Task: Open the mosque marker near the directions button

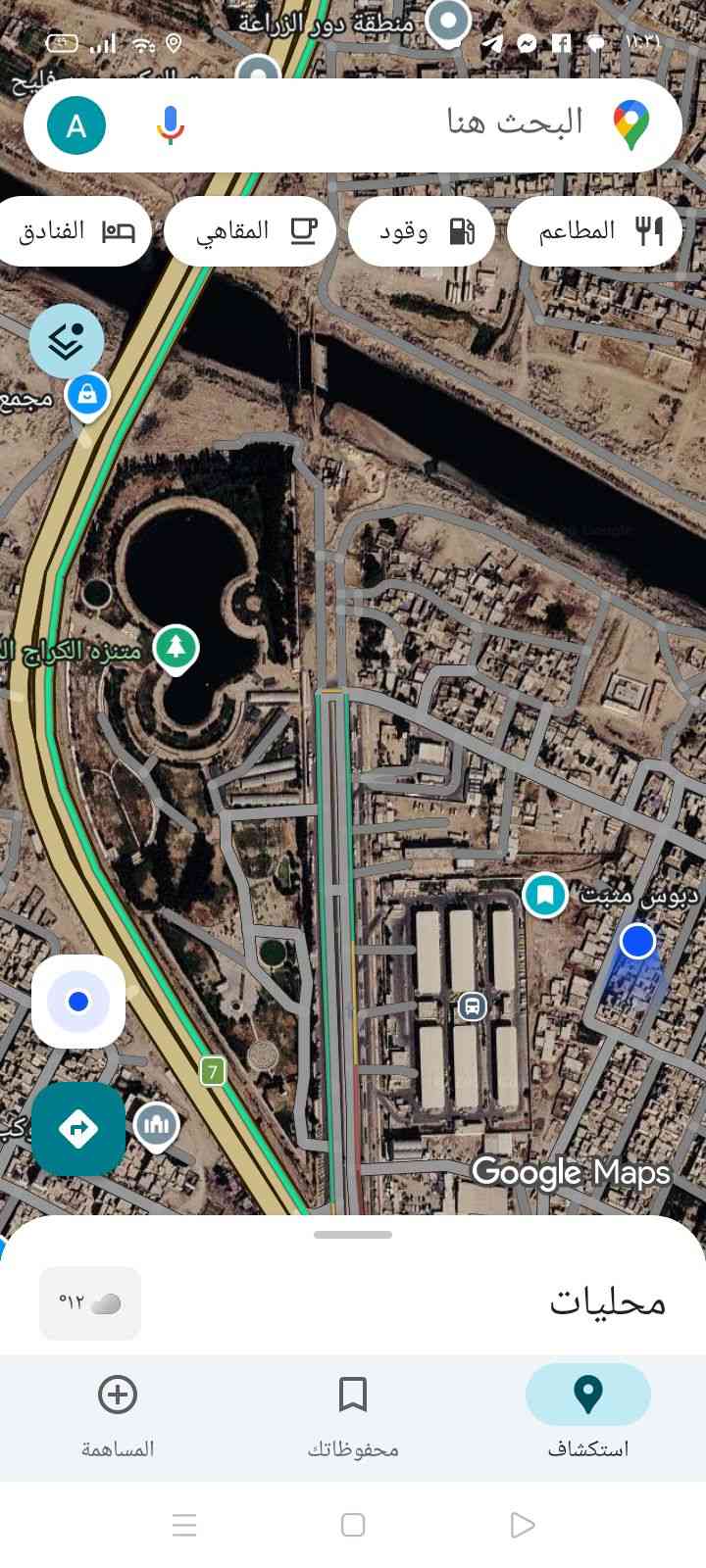Action: pos(156,1124)
